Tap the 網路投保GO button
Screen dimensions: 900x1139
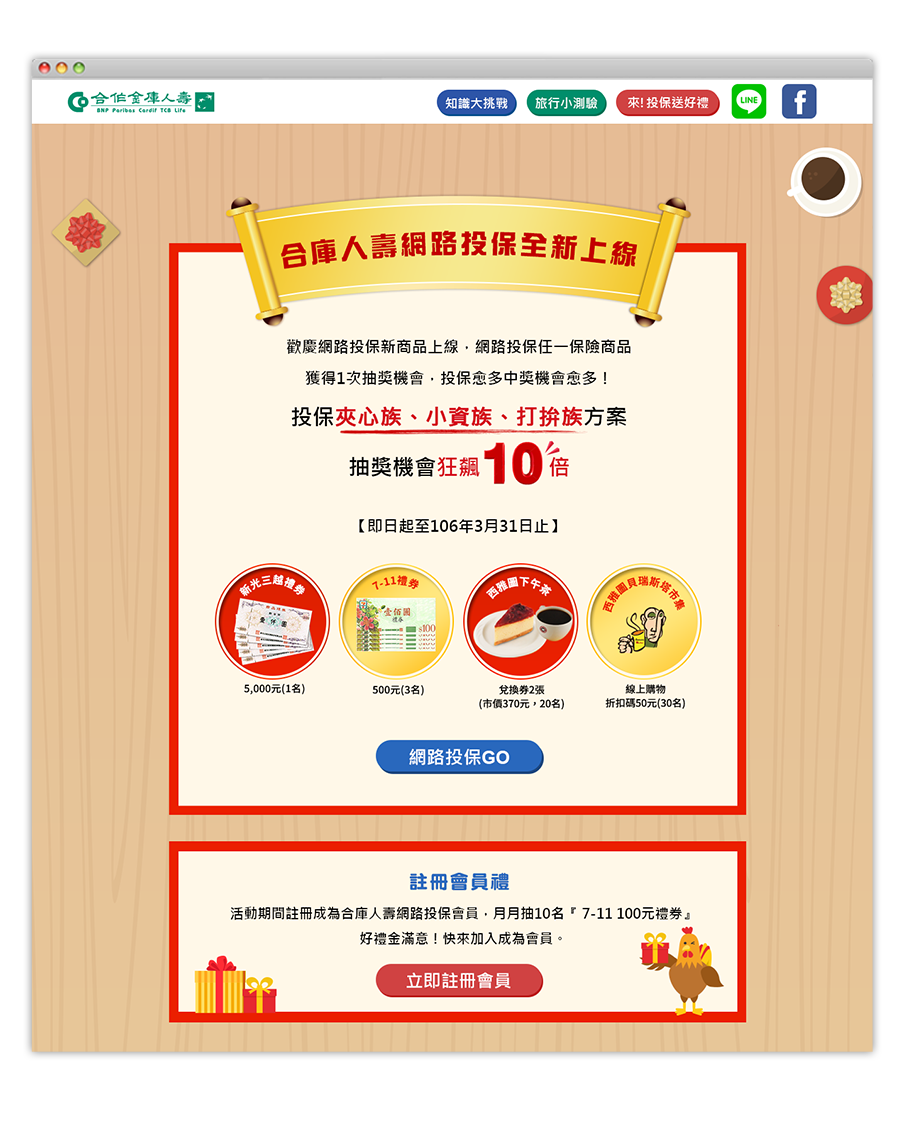459,757
